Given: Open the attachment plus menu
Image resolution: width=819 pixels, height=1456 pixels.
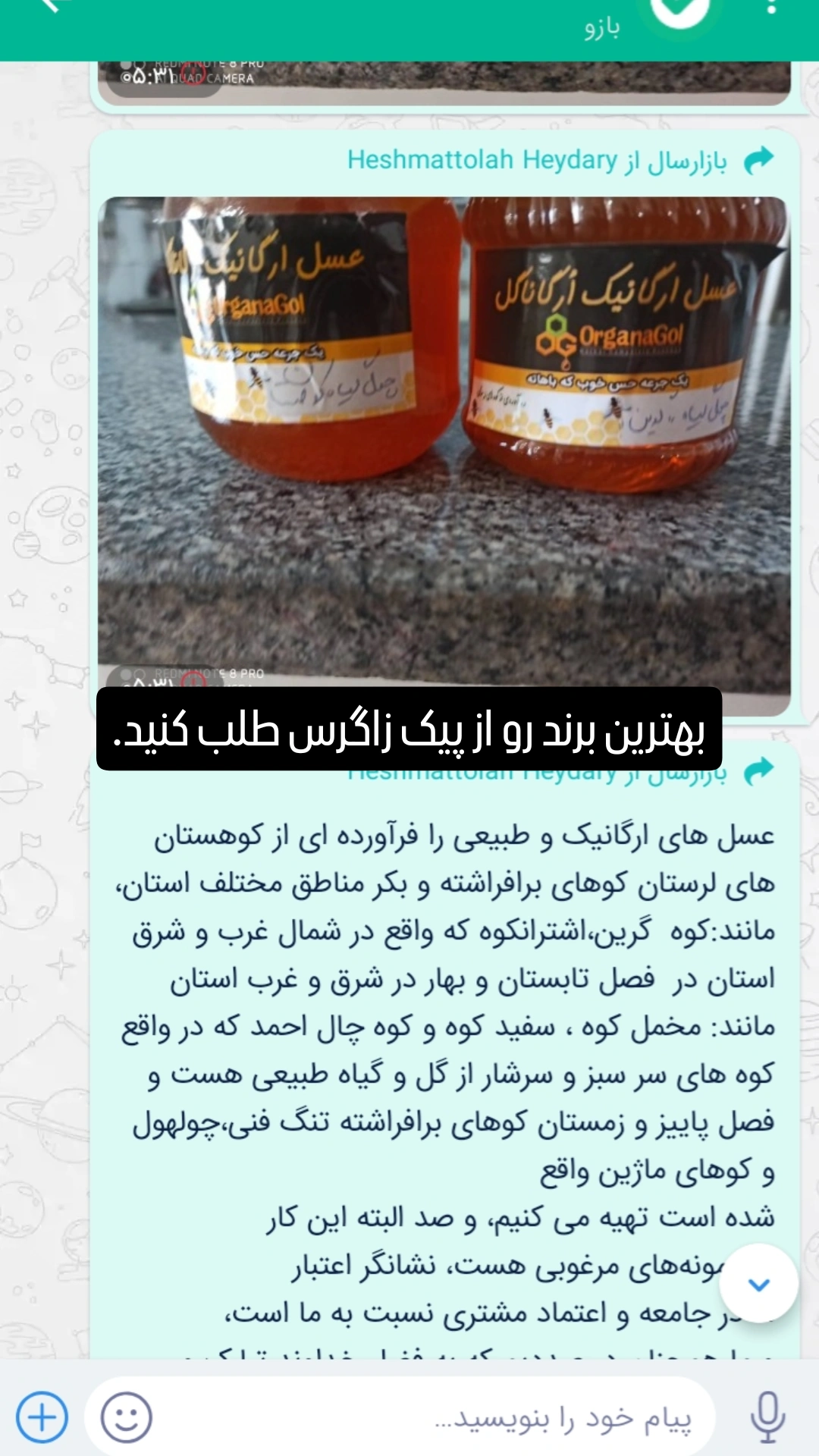Looking at the screenshot, I should 42,1417.
